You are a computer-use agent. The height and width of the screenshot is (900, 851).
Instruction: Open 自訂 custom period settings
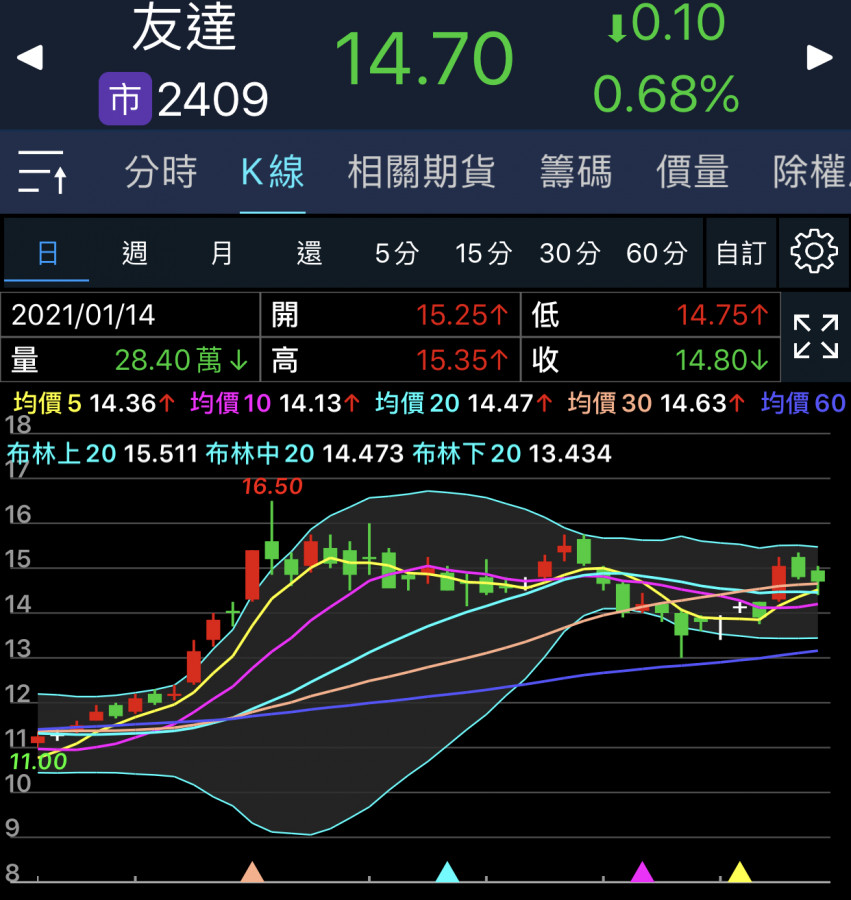pos(740,253)
